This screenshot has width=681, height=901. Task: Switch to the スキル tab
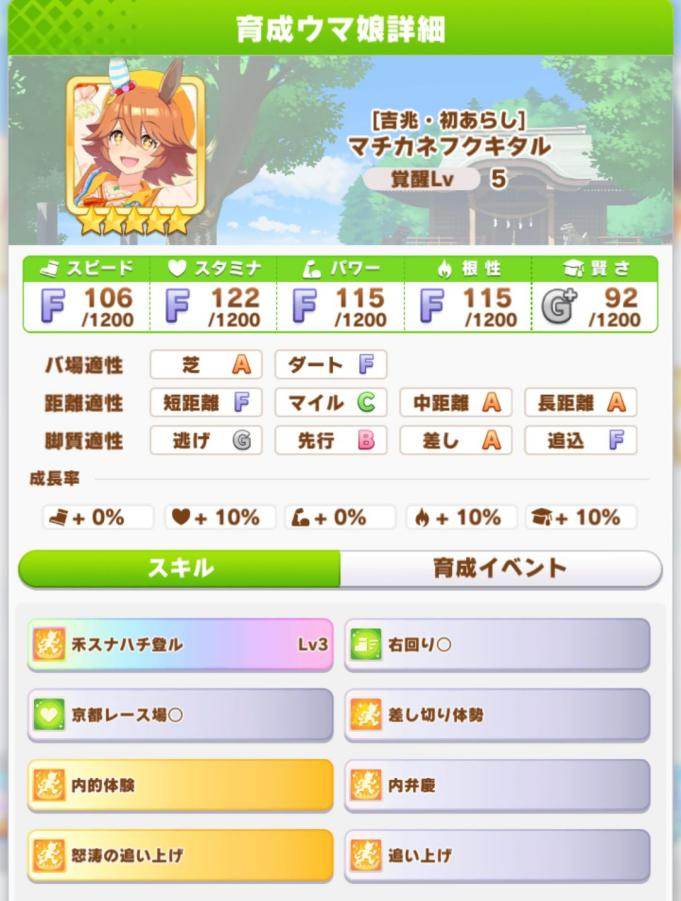pos(180,568)
